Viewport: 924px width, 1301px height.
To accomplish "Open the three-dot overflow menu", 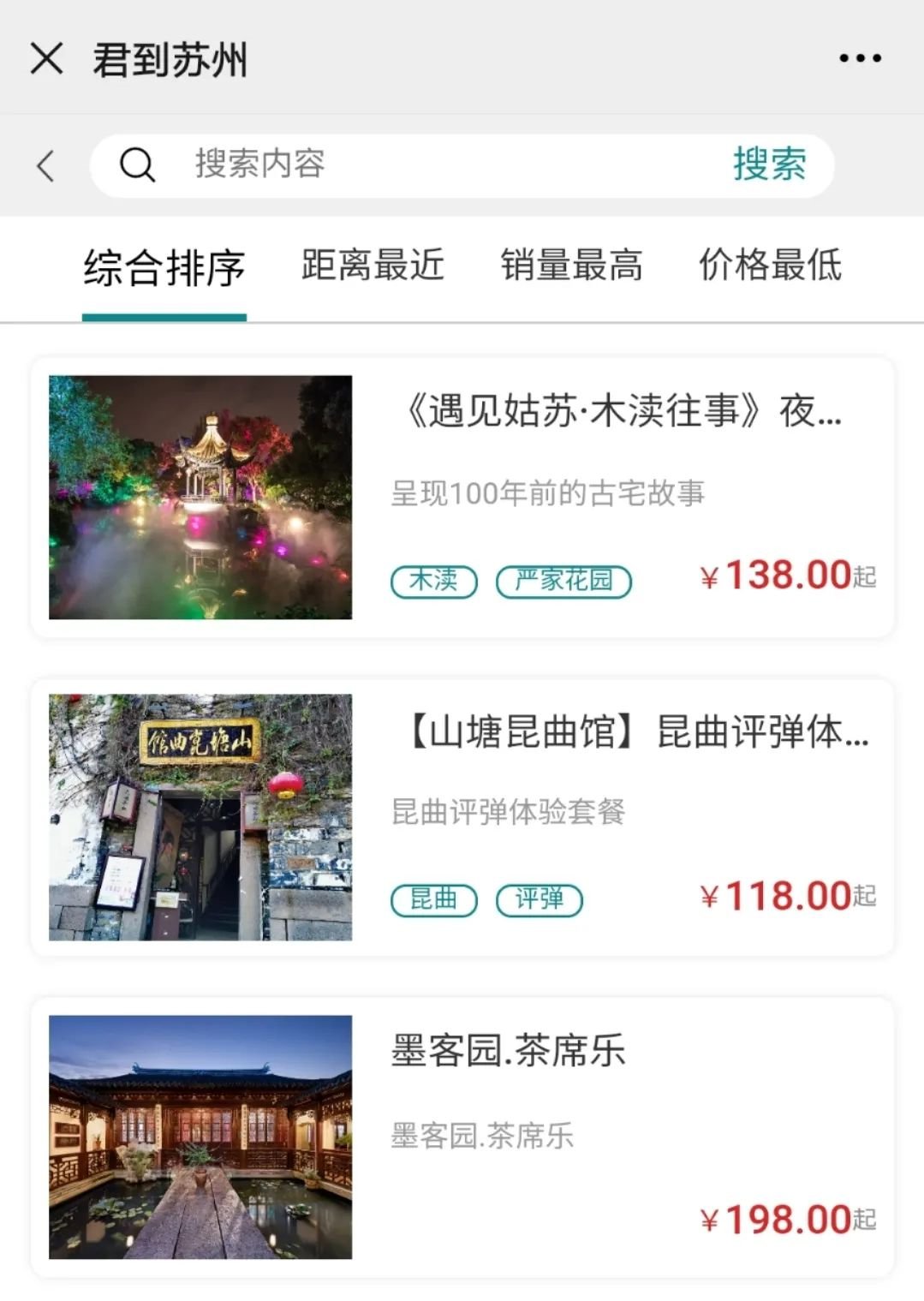I will pyautogui.click(x=860, y=58).
